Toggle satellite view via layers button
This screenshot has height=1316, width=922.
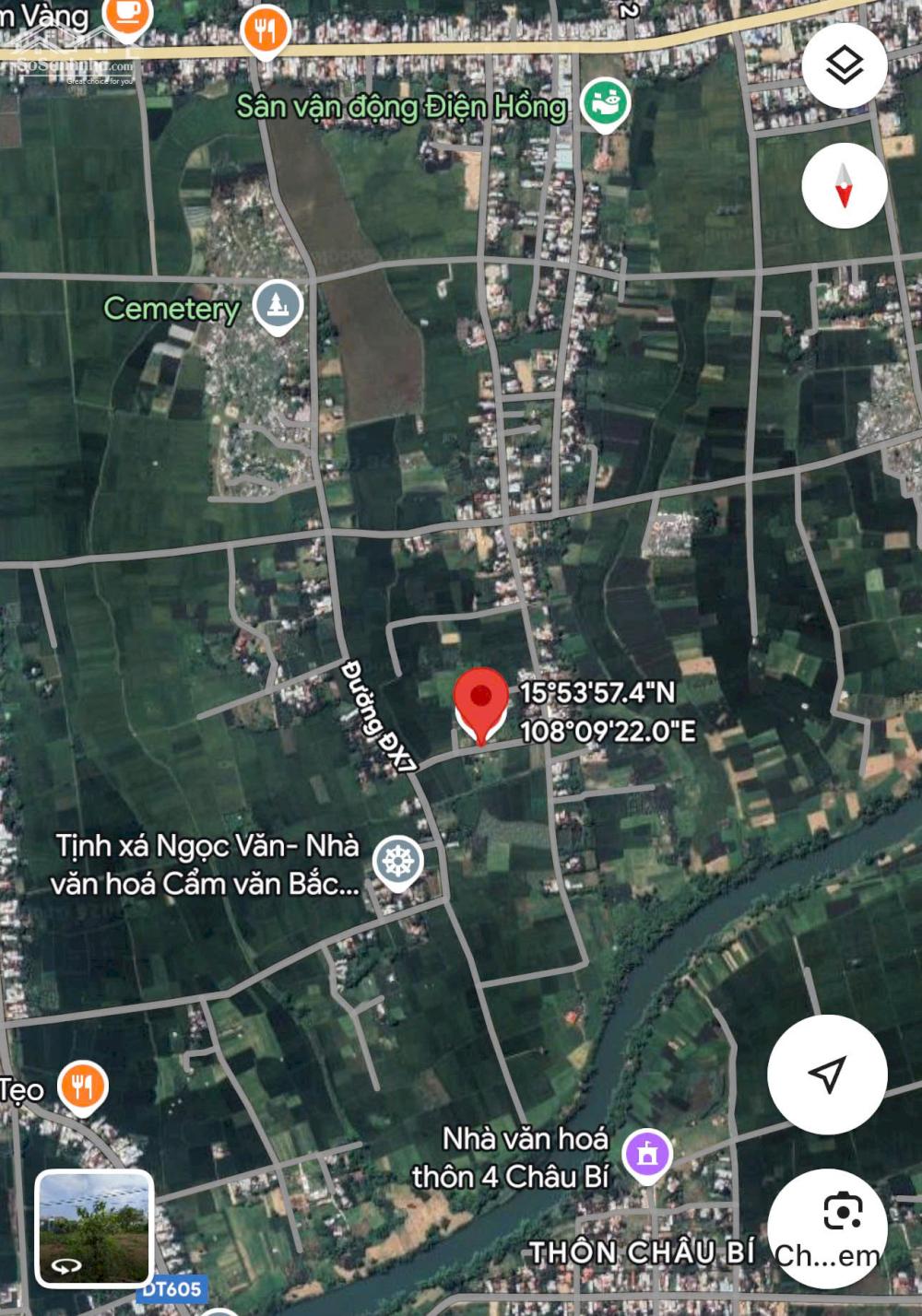pos(845,63)
